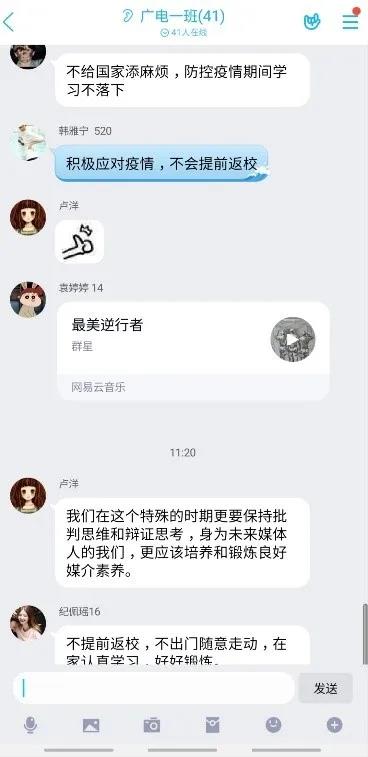Open the red packet icon

(212, 725)
